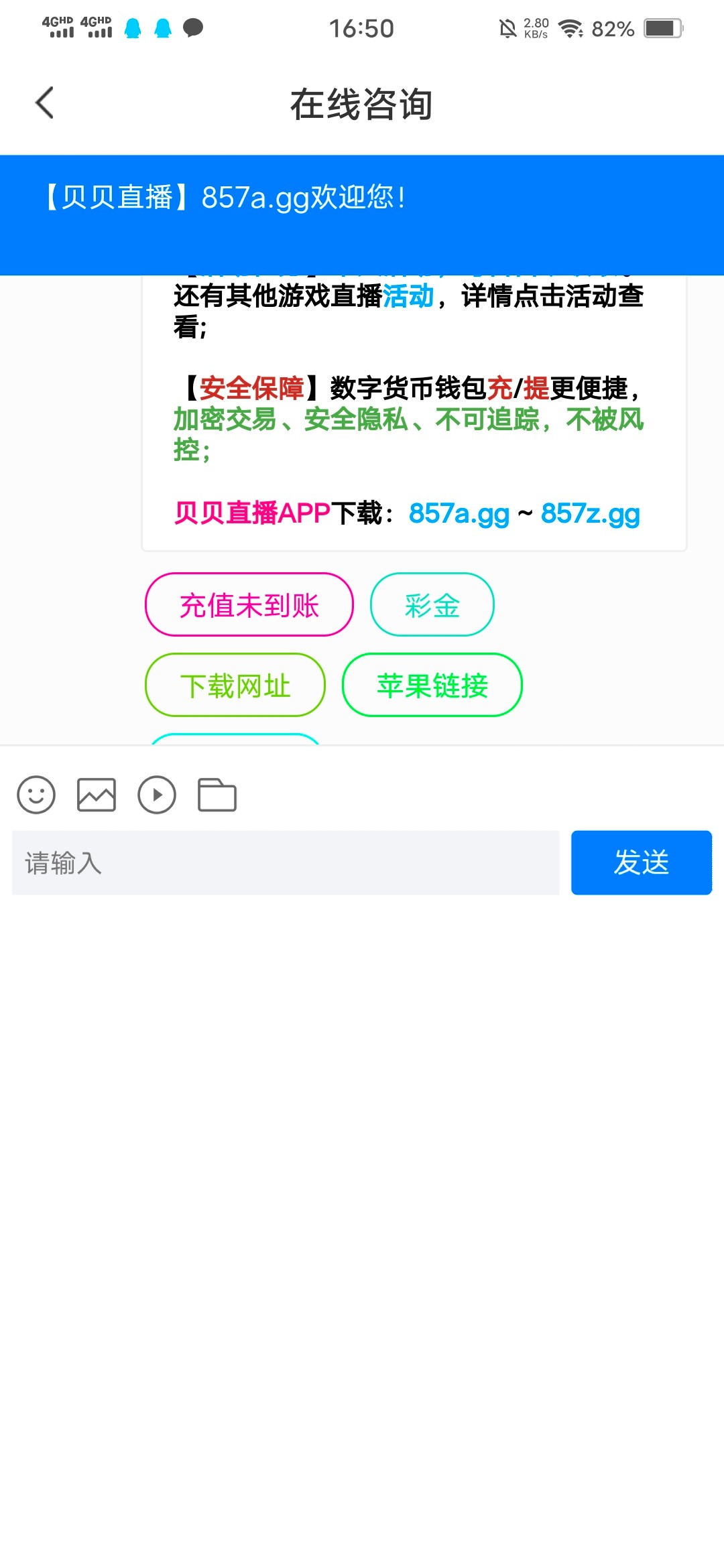Choose the 下载网址 quick reply
The width and height of the screenshot is (724, 1568).
(x=235, y=685)
